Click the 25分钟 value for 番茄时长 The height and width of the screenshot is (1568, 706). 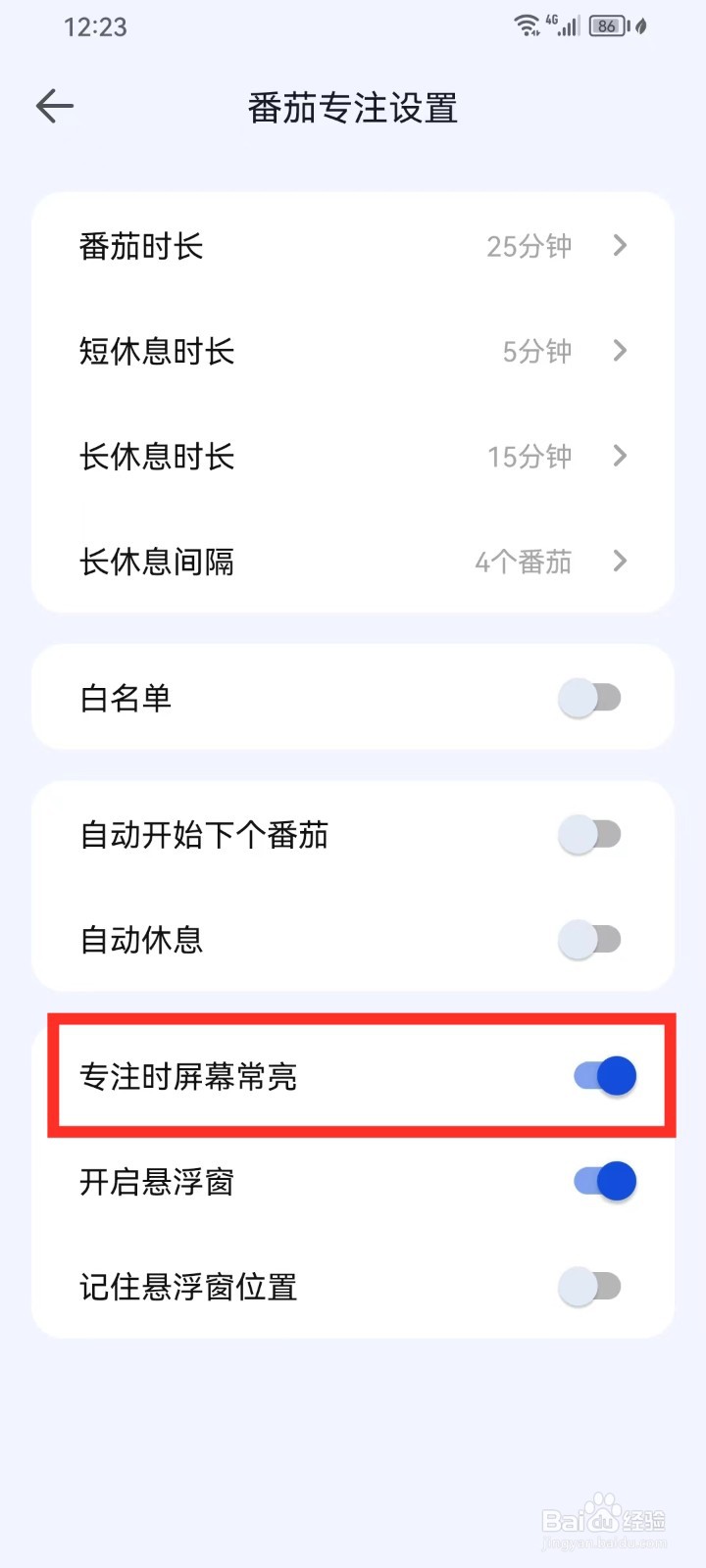tap(530, 246)
